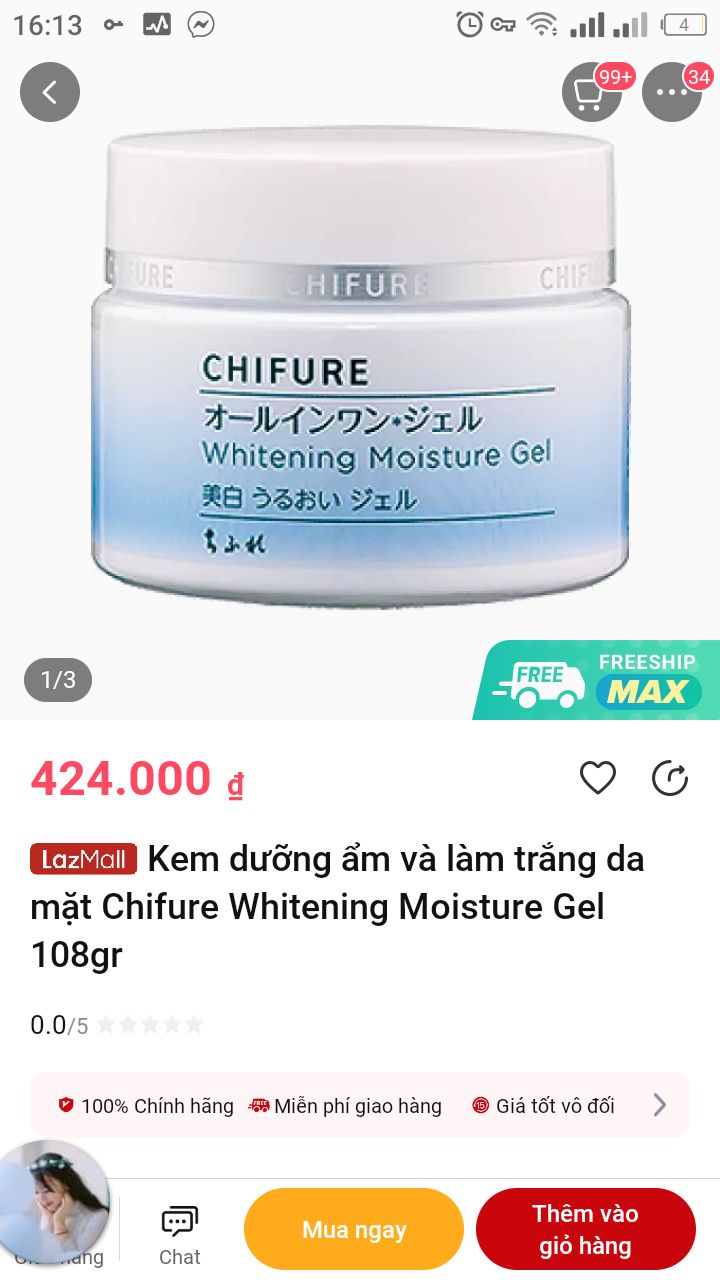Open the overflow menu with three dots

672,92
